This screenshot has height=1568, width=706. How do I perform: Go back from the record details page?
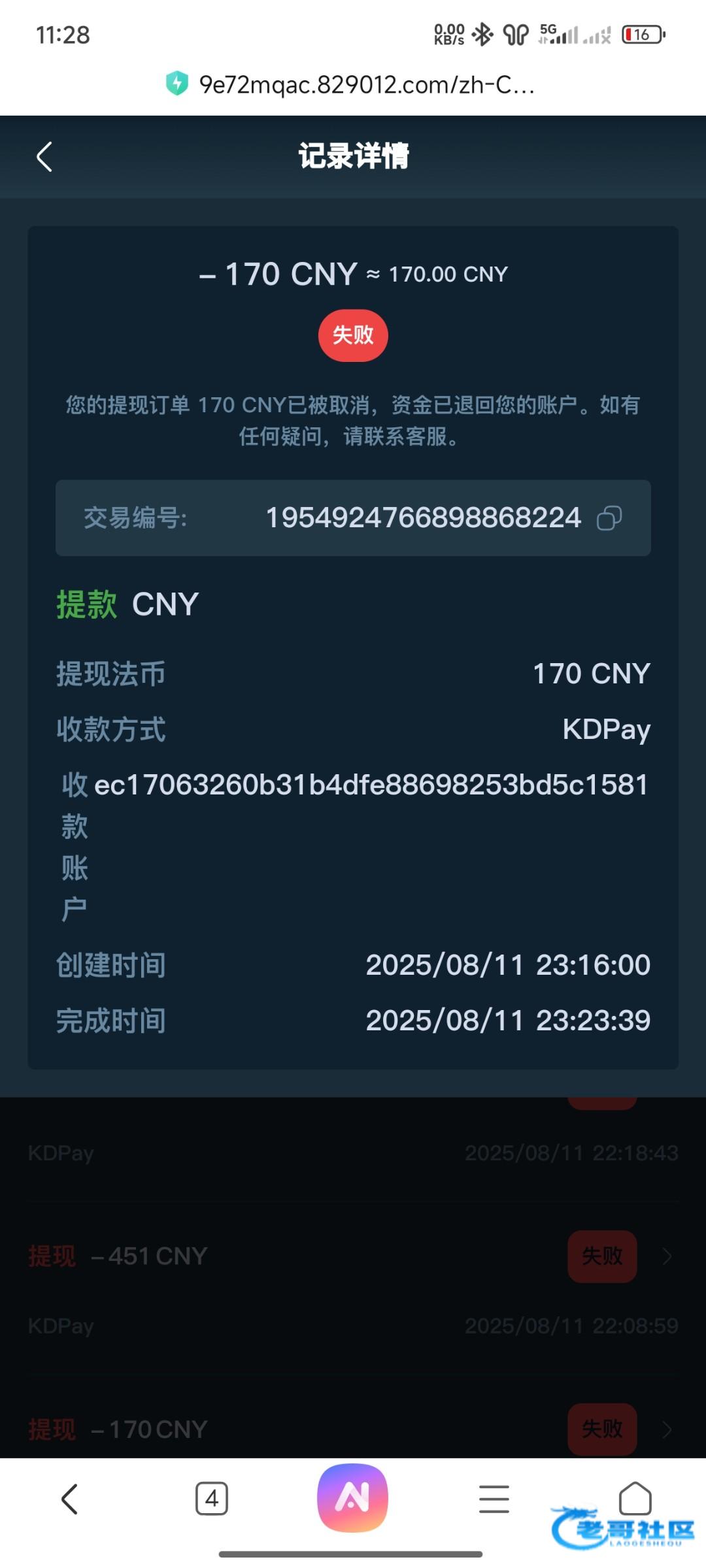[44, 157]
